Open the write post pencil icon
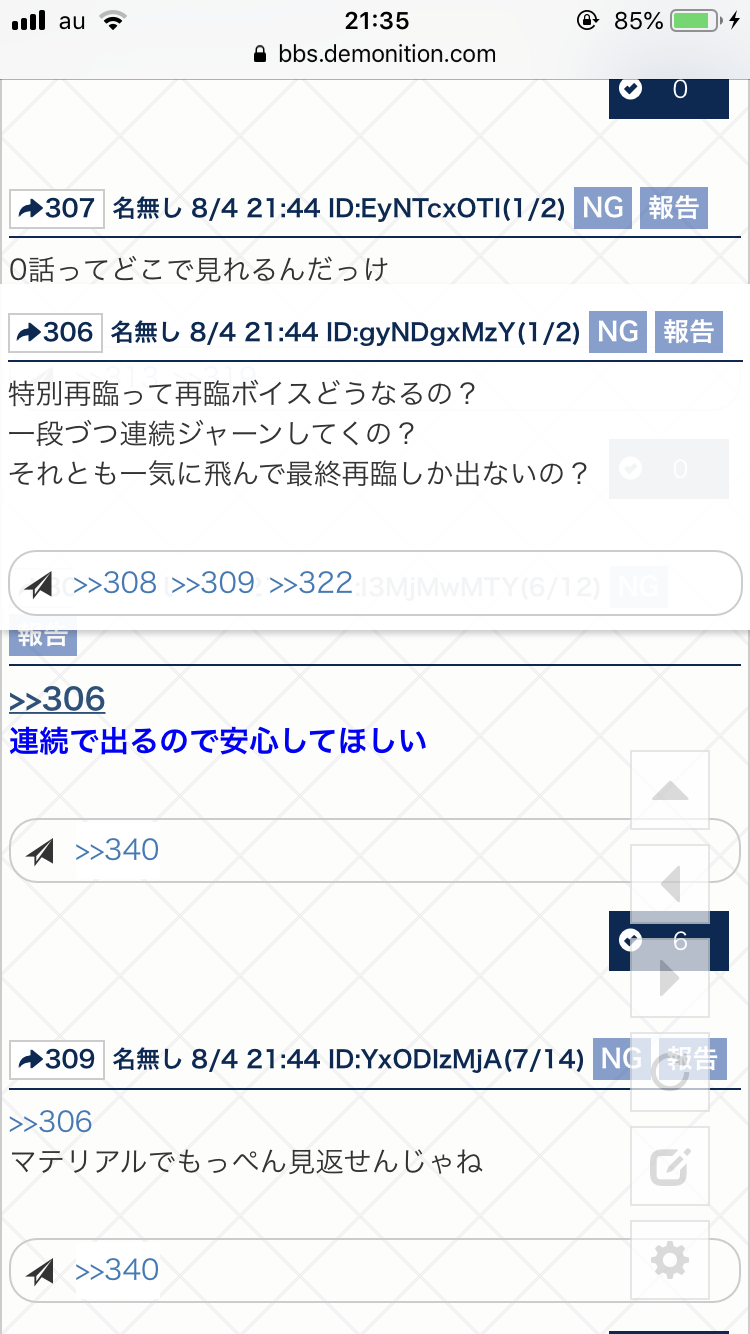The width and height of the screenshot is (750, 1334). tap(670, 1166)
